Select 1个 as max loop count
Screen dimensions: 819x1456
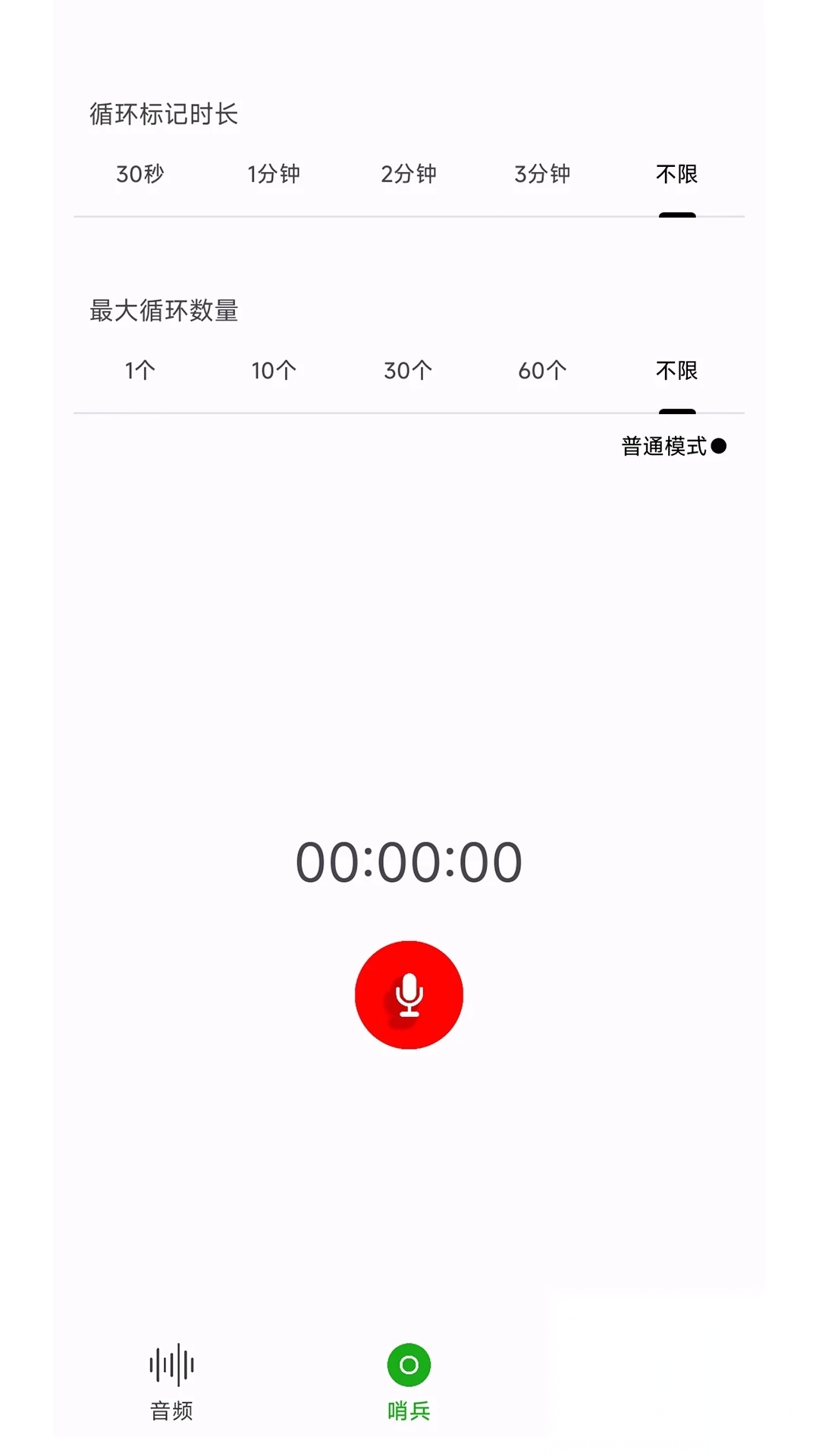(x=139, y=371)
